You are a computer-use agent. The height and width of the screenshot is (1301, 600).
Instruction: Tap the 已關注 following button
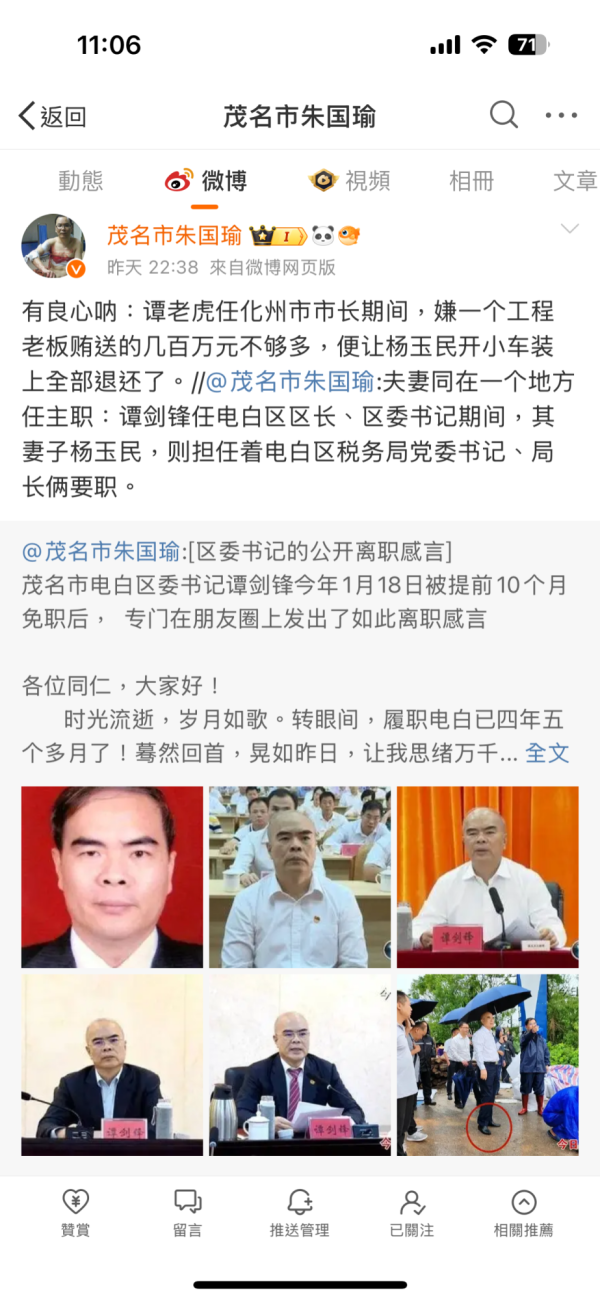[411, 1212]
